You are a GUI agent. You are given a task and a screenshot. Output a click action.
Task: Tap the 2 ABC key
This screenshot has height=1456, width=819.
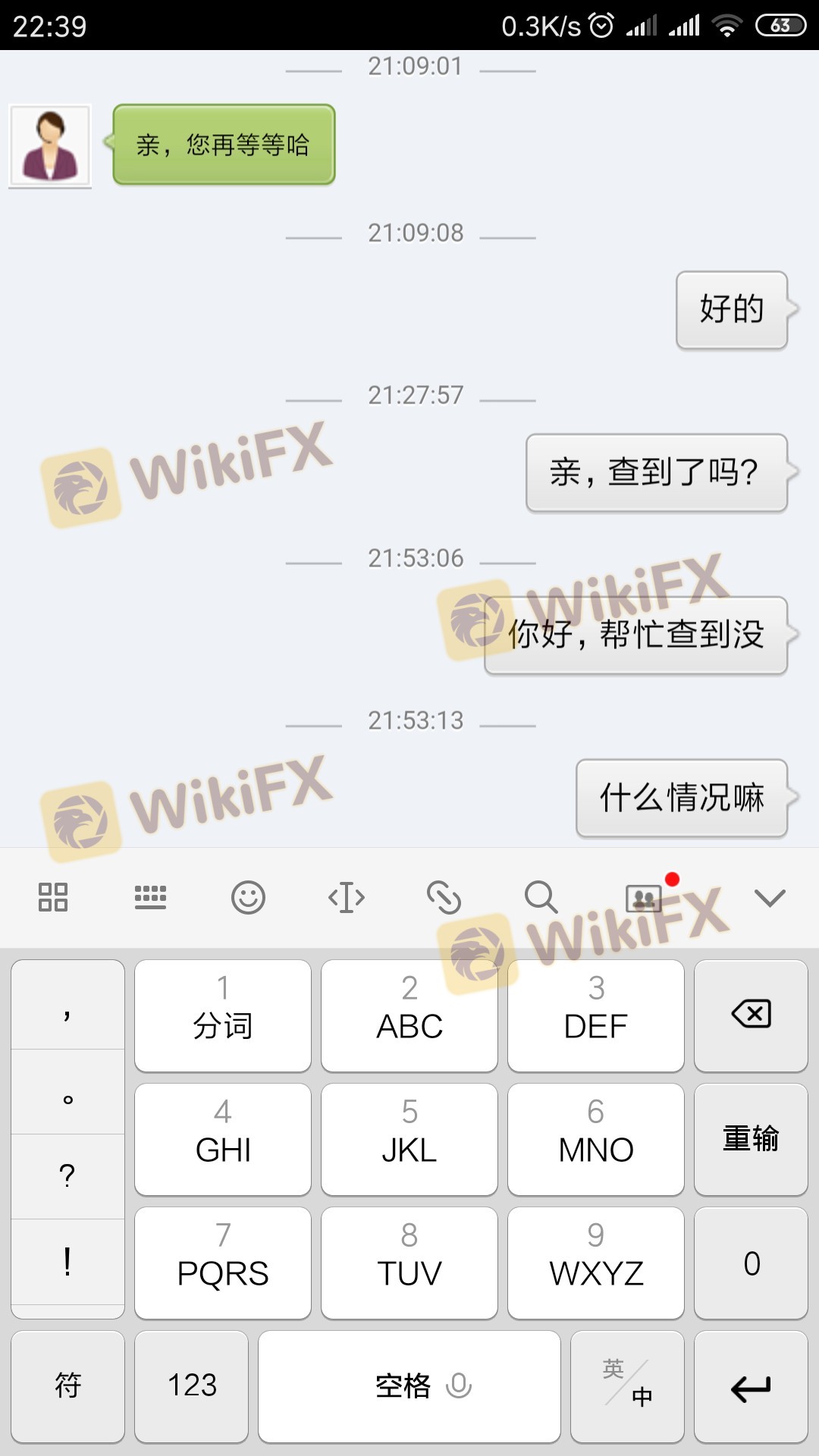coord(409,1015)
